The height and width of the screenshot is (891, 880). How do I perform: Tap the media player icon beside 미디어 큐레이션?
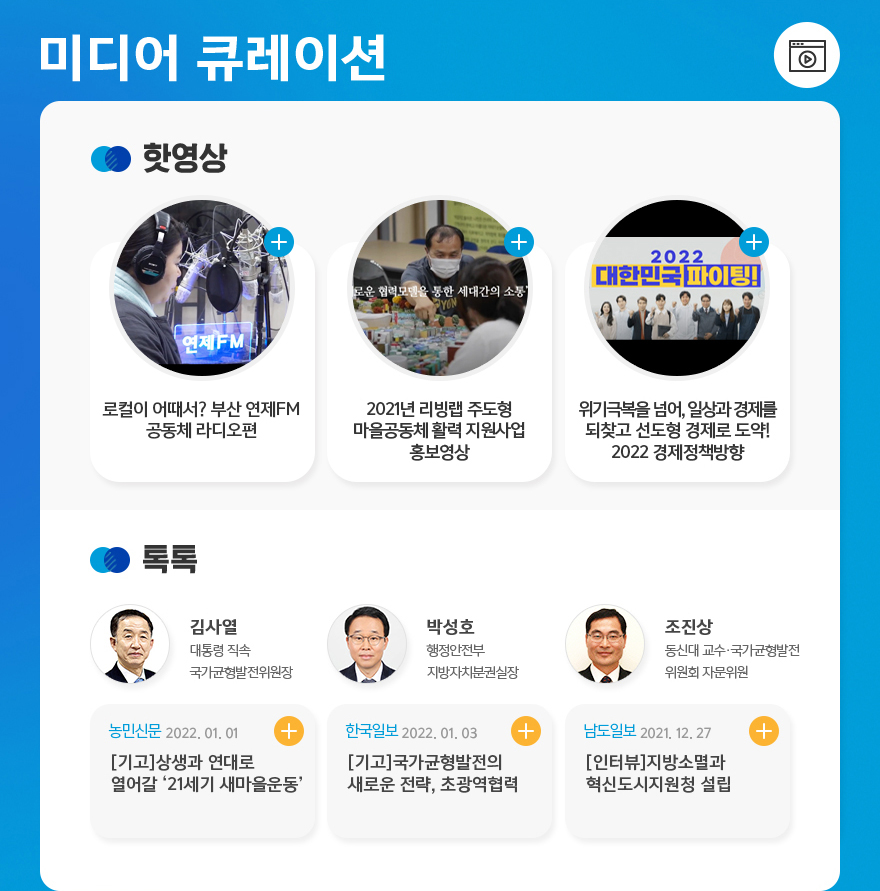point(807,56)
